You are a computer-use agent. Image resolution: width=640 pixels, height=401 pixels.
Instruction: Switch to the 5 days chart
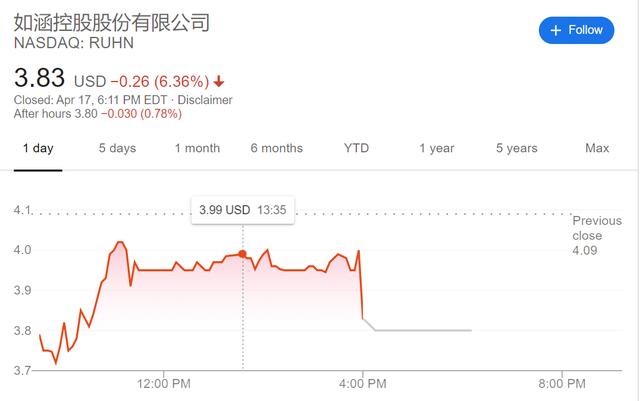tap(117, 148)
